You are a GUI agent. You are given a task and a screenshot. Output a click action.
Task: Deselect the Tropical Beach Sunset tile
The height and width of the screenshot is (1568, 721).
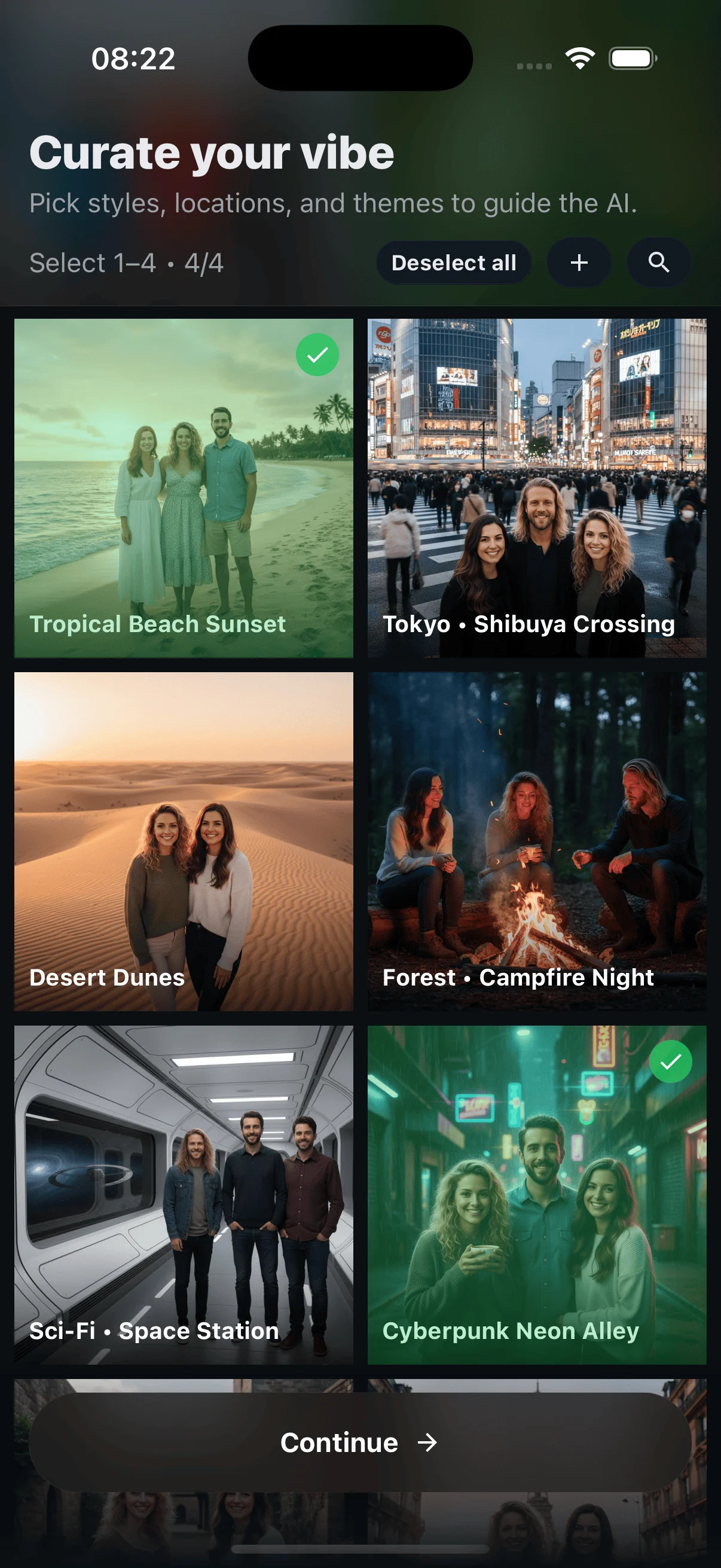[x=183, y=487]
